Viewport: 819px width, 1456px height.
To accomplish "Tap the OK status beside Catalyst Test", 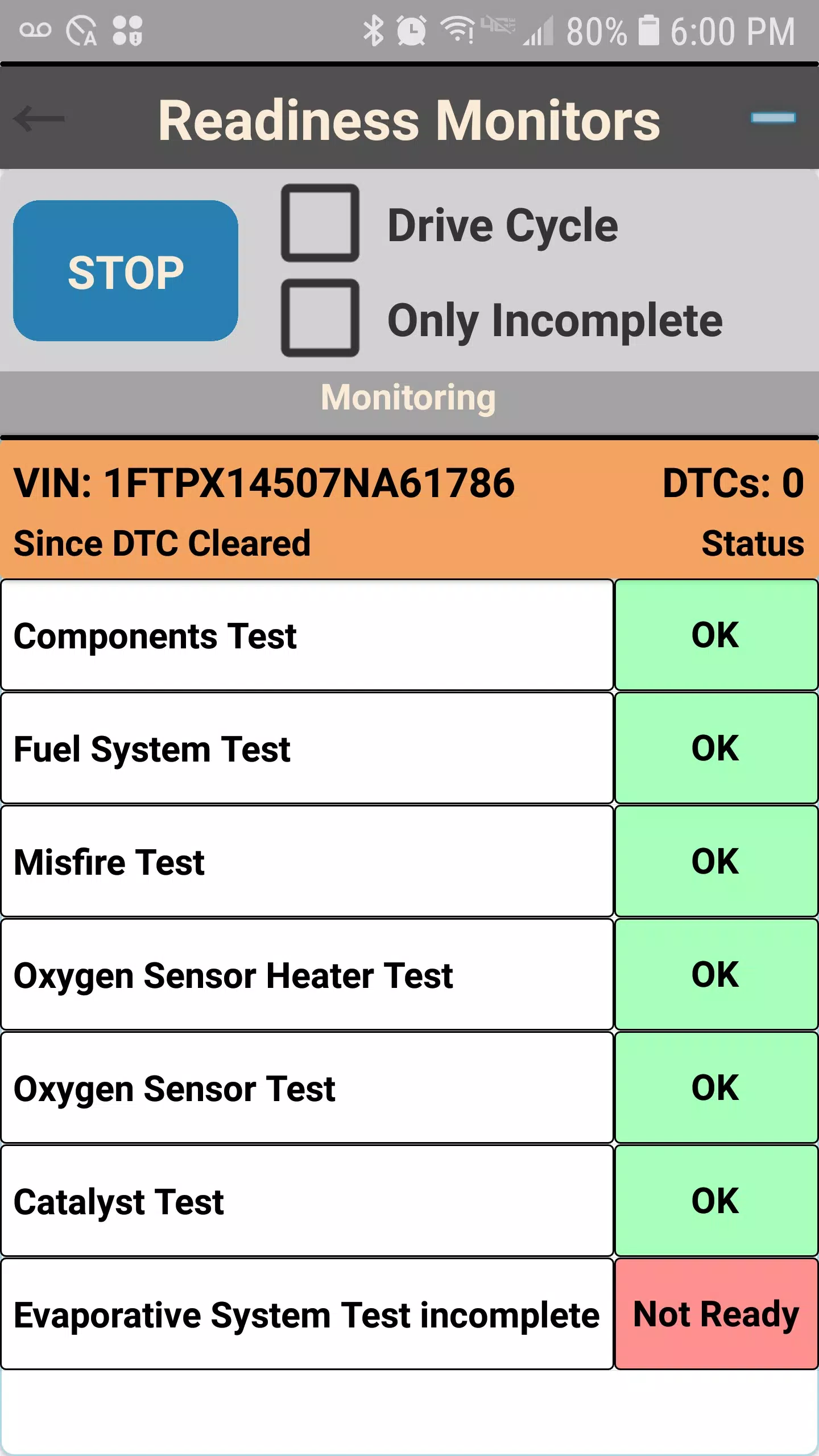I will pos(715,1201).
